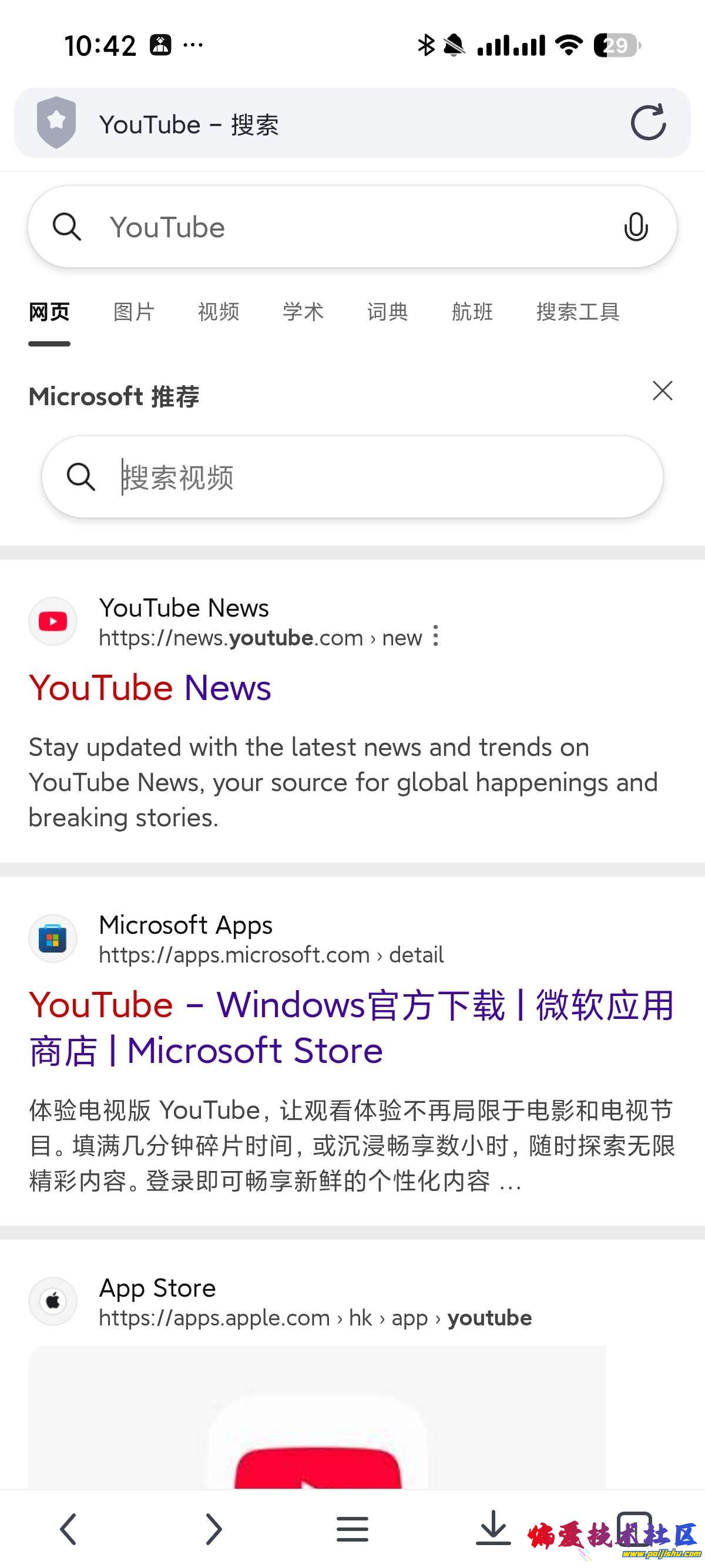
Task: Select the 词典 tab
Action: [x=388, y=312]
